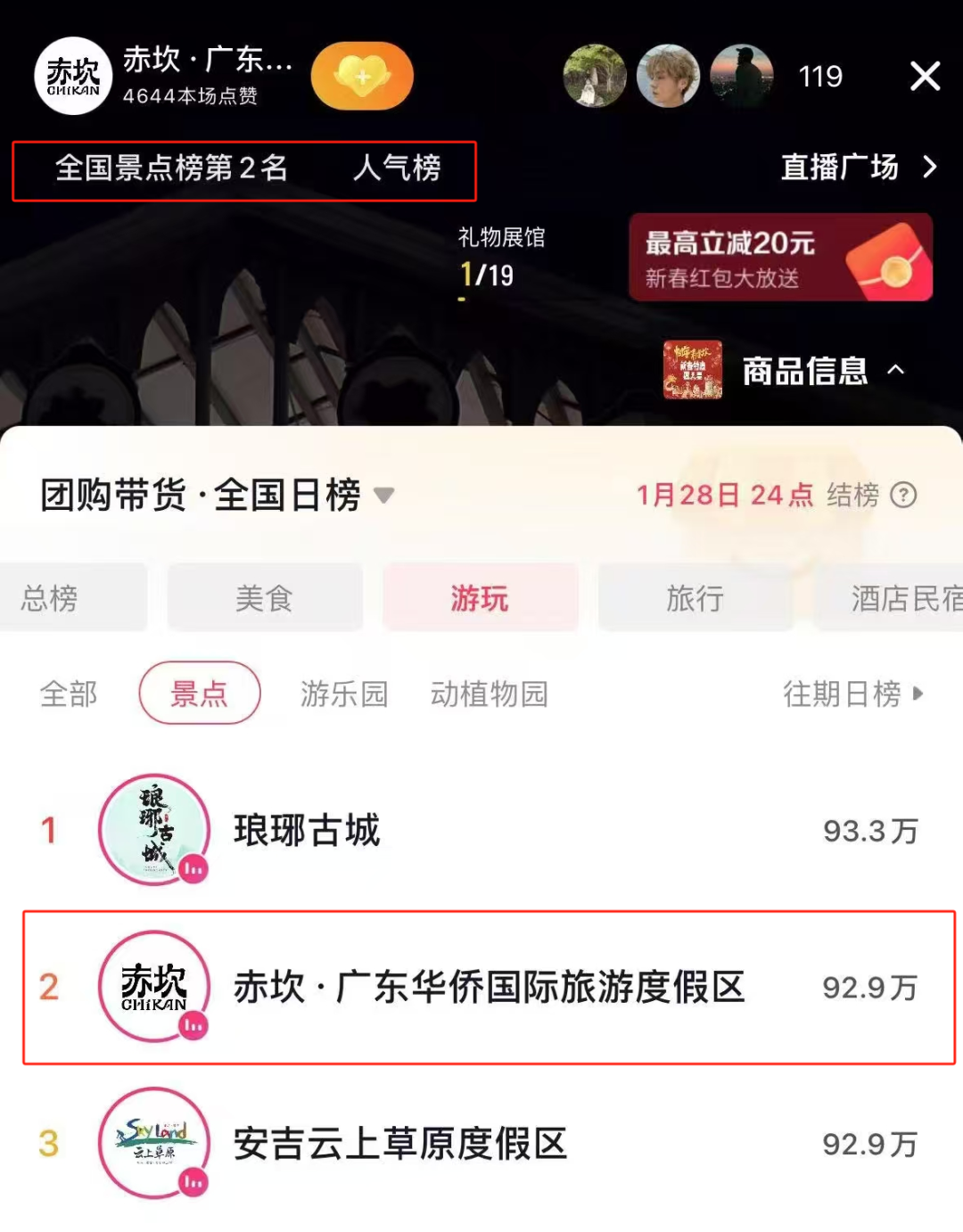
Task: Select the 全部 filter option
Action: point(68,694)
